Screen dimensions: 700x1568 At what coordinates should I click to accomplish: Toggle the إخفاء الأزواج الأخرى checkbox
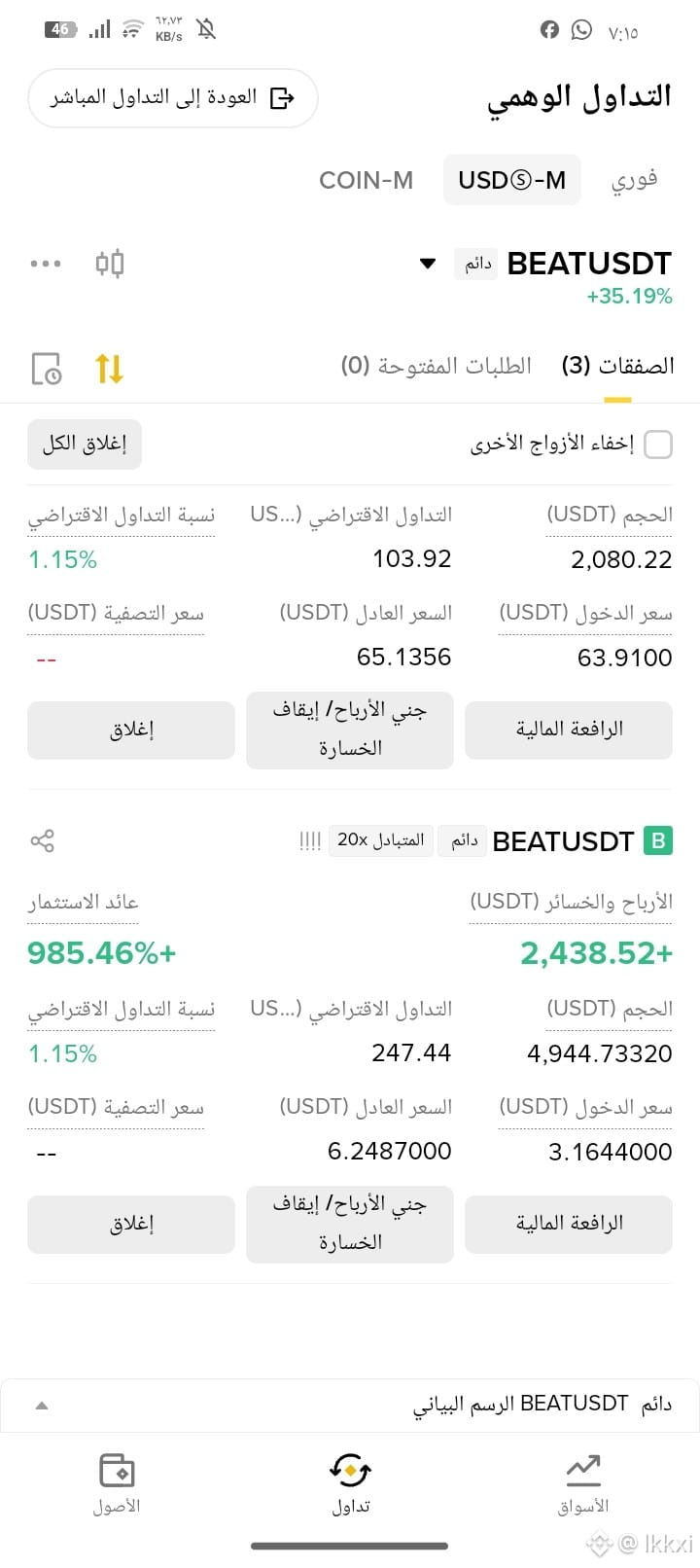pyautogui.click(x=658, y=445)
